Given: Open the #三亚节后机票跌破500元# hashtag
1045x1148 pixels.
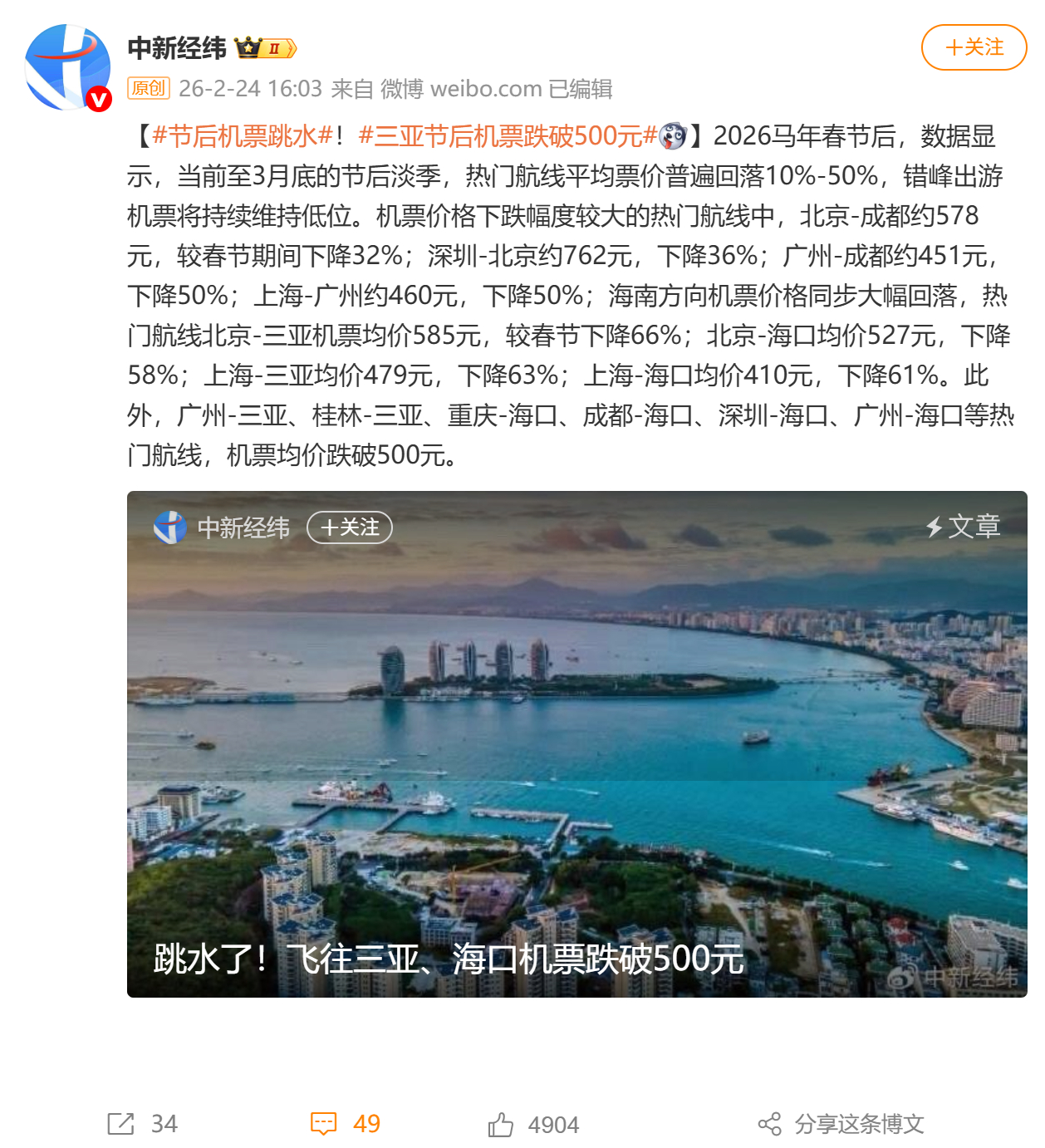Looking at the screenshot, I should coord(508,135).
